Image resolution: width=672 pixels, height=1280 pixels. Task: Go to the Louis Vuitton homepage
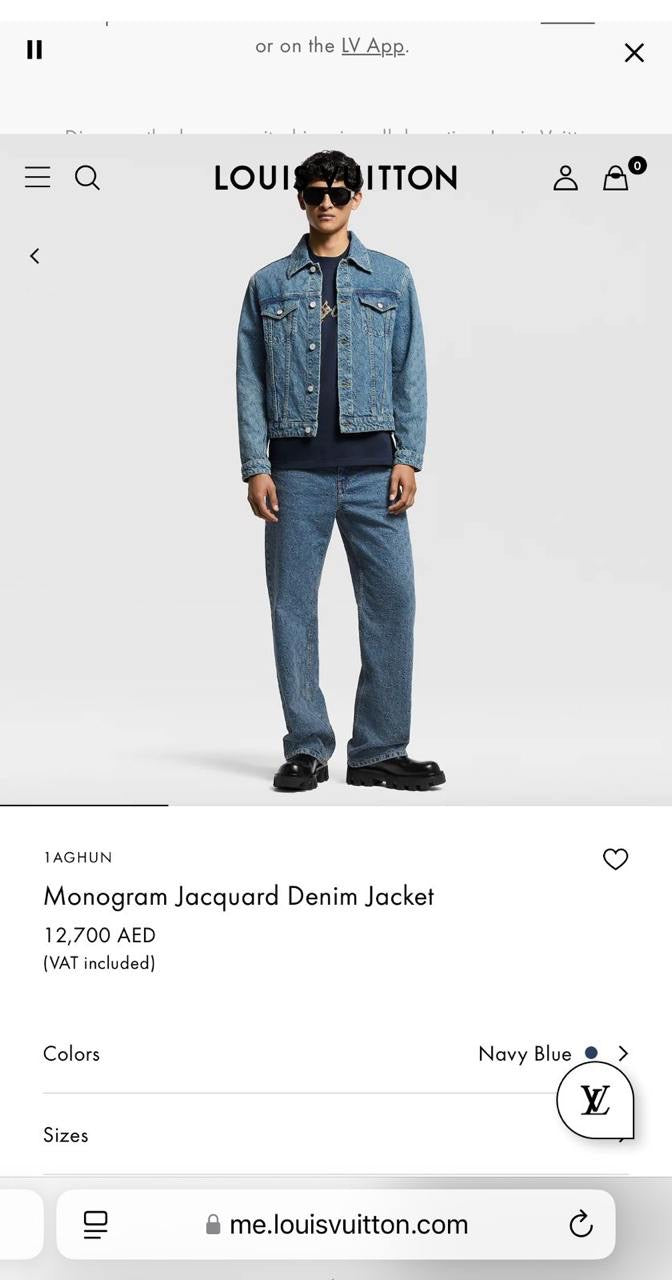pyautogui.click(x=336, y=178)
